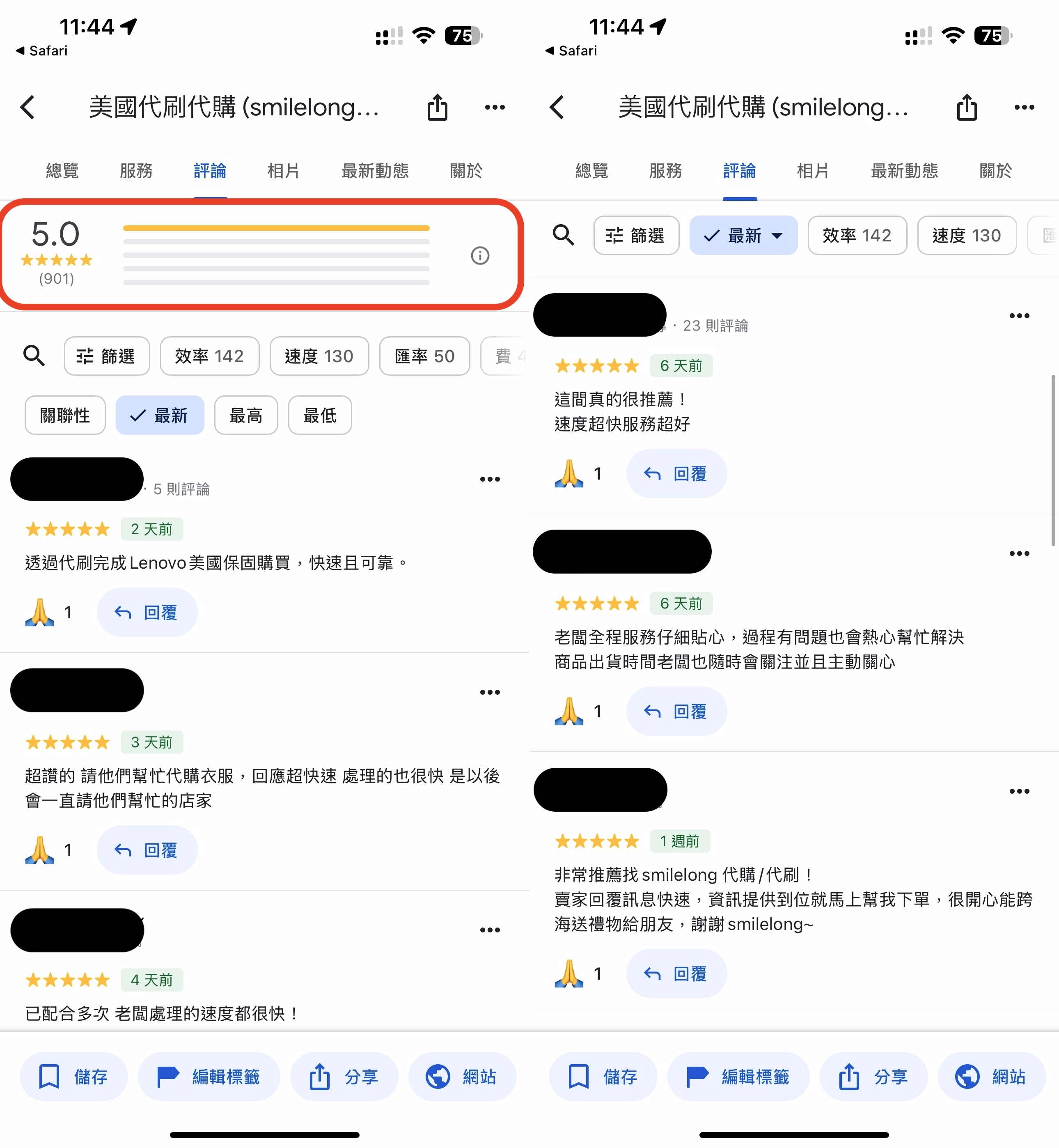Filter reviews by 匯率 50 chip
The height and width of the screenshot is (1148, 1059).
424,356
